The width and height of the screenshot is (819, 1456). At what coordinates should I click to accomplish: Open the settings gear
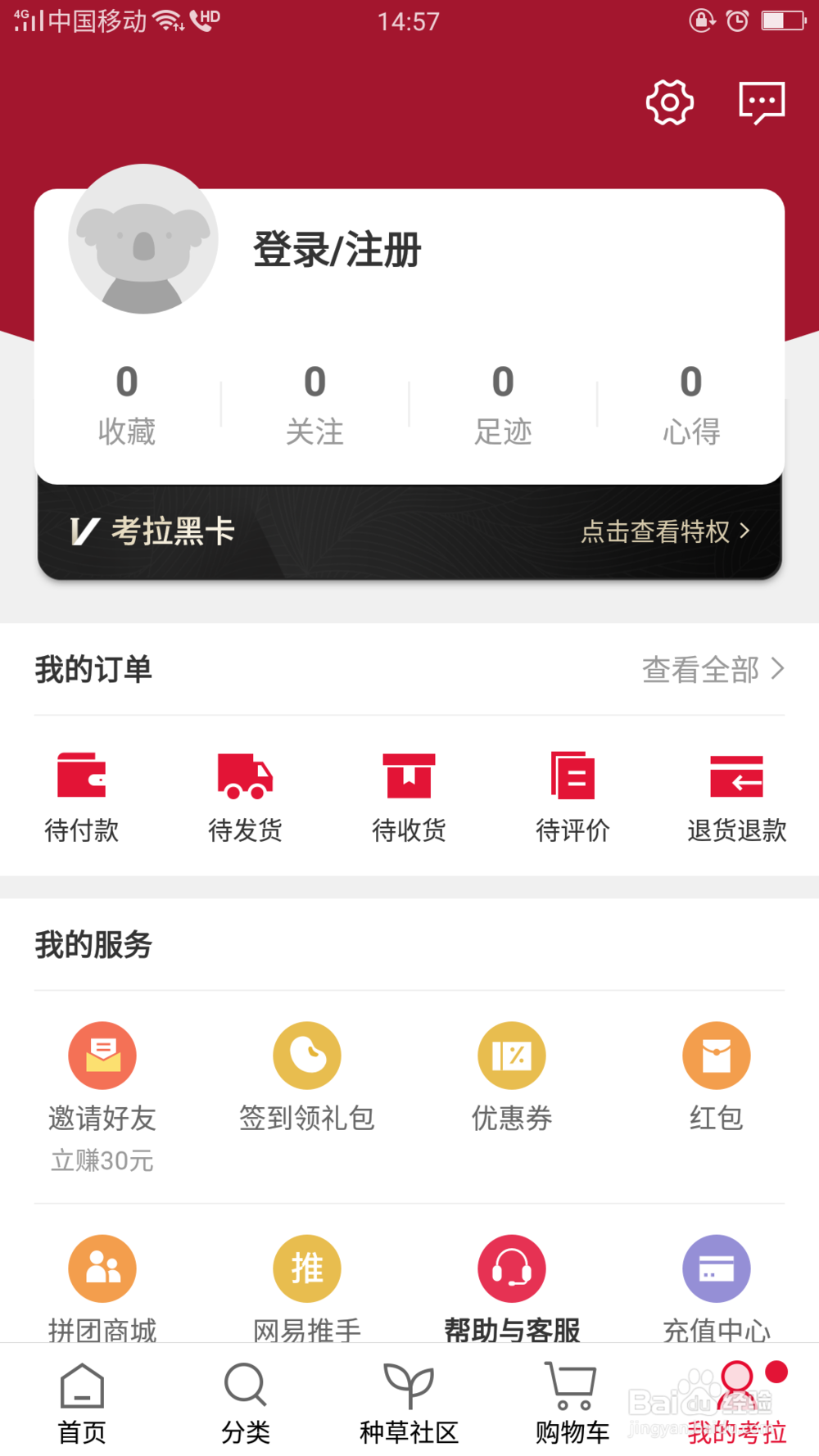click(x=668, y=102)
